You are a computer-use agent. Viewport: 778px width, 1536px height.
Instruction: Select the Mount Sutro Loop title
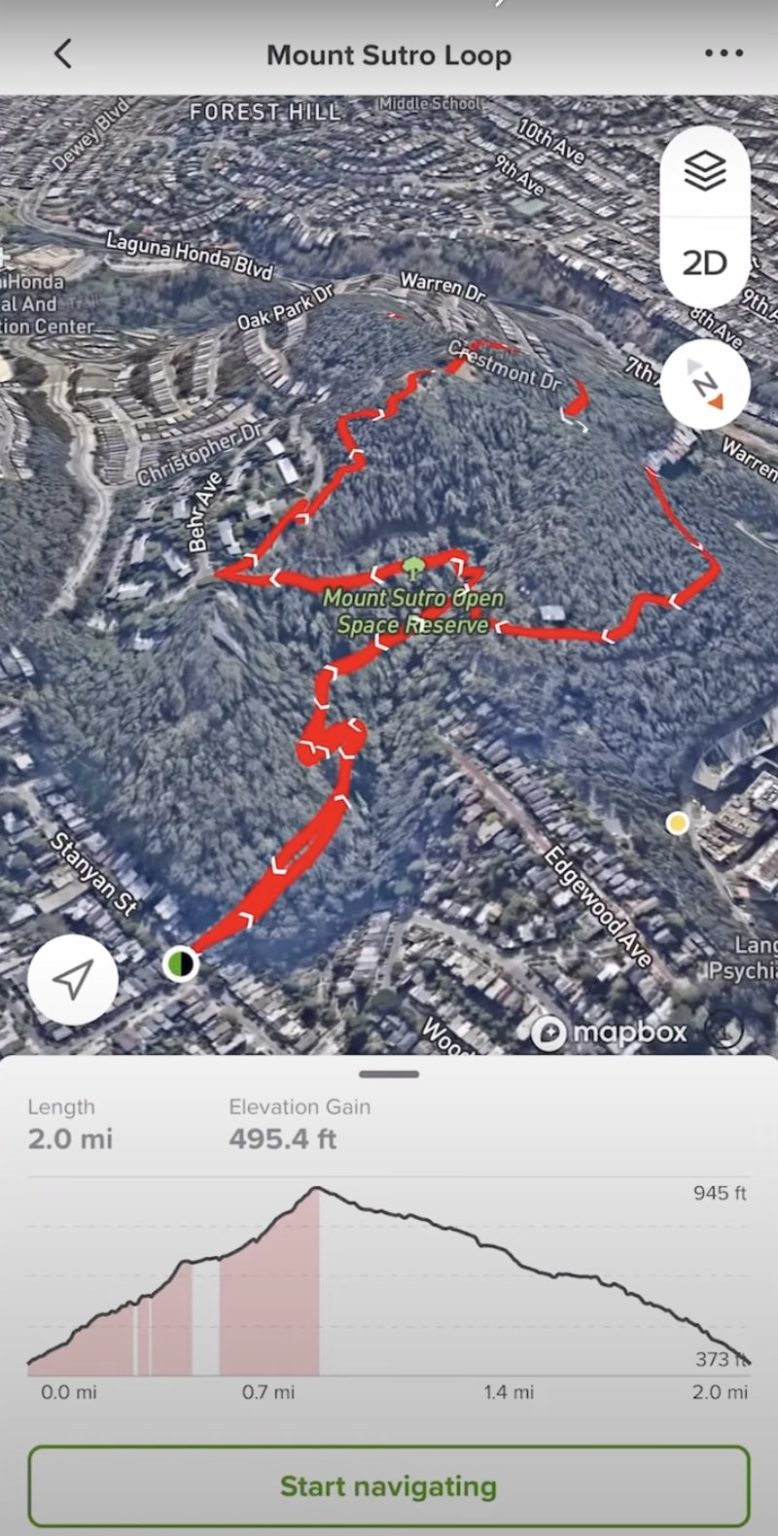pyautogui.click(x=389, y=54)
